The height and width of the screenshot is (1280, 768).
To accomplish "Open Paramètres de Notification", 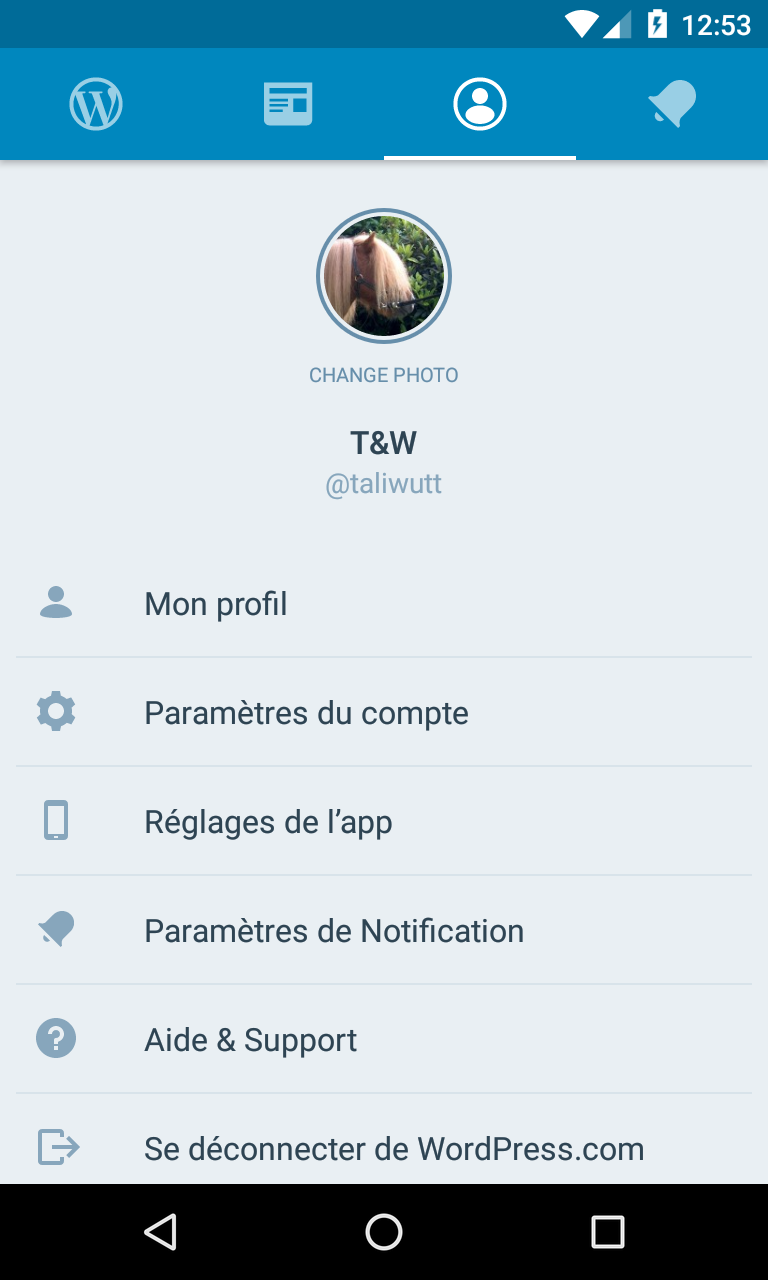I will point(384,931).
